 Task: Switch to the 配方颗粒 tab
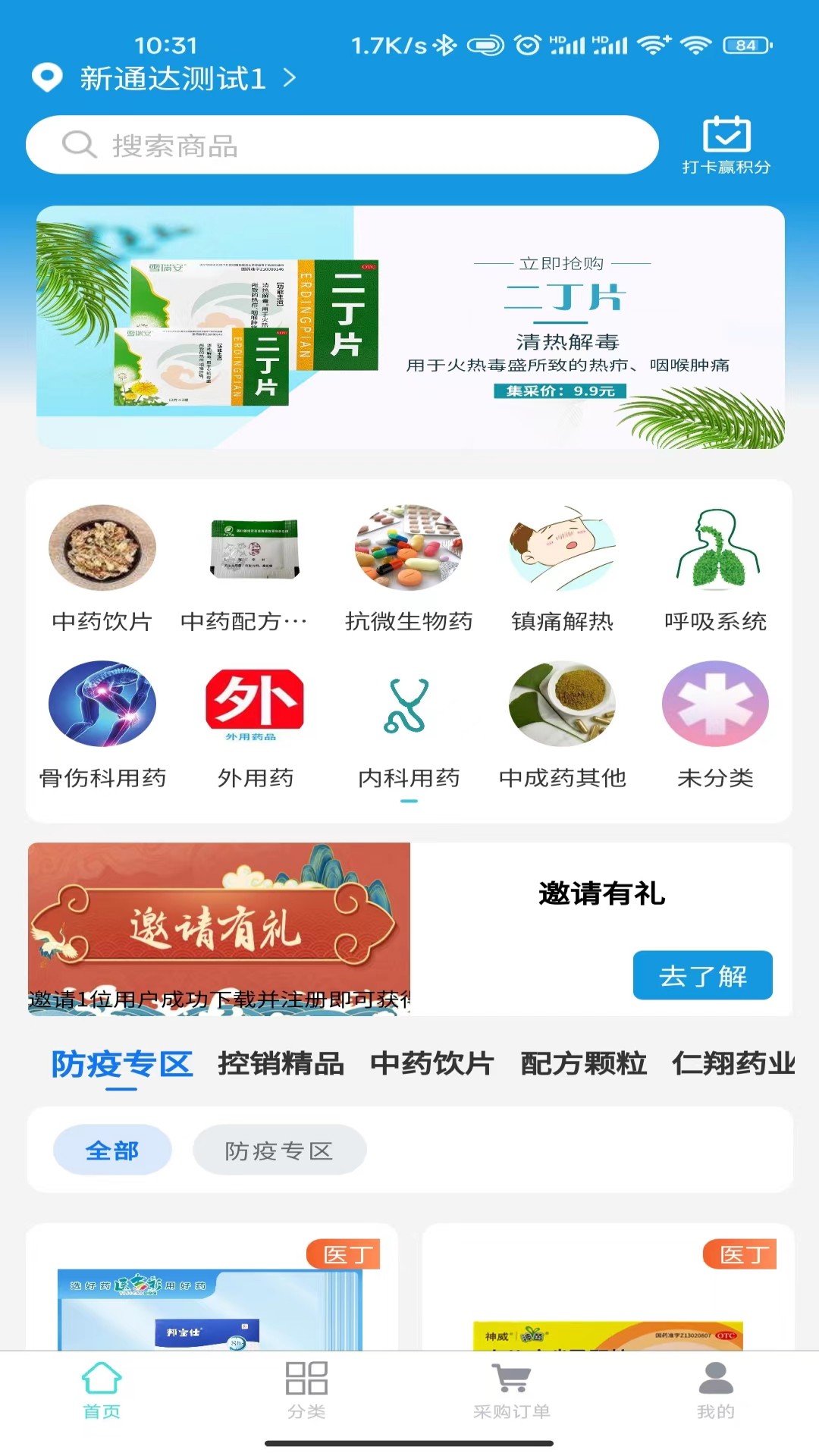583,1064
